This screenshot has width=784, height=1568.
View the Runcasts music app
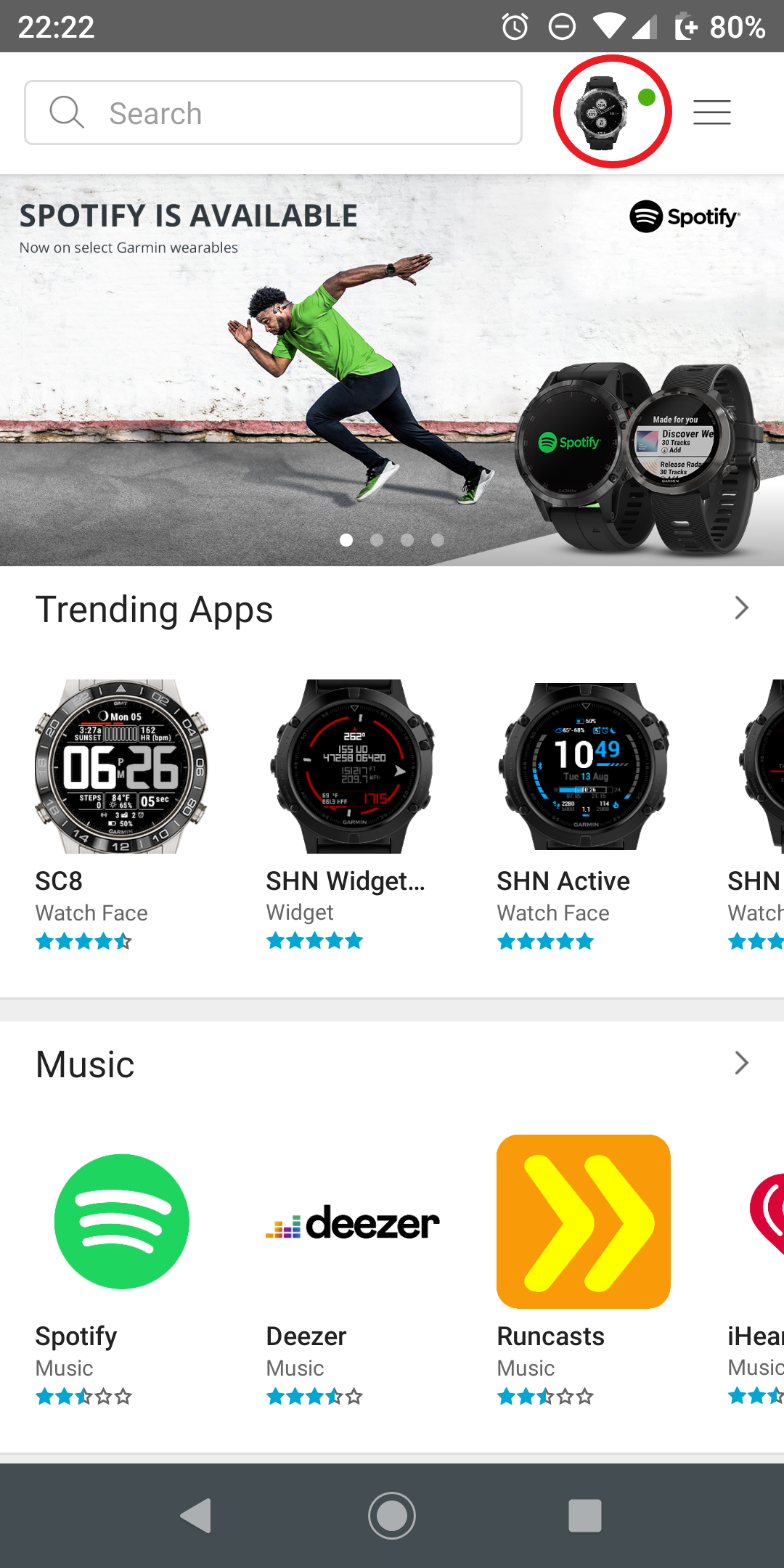tap(583, 1222)
